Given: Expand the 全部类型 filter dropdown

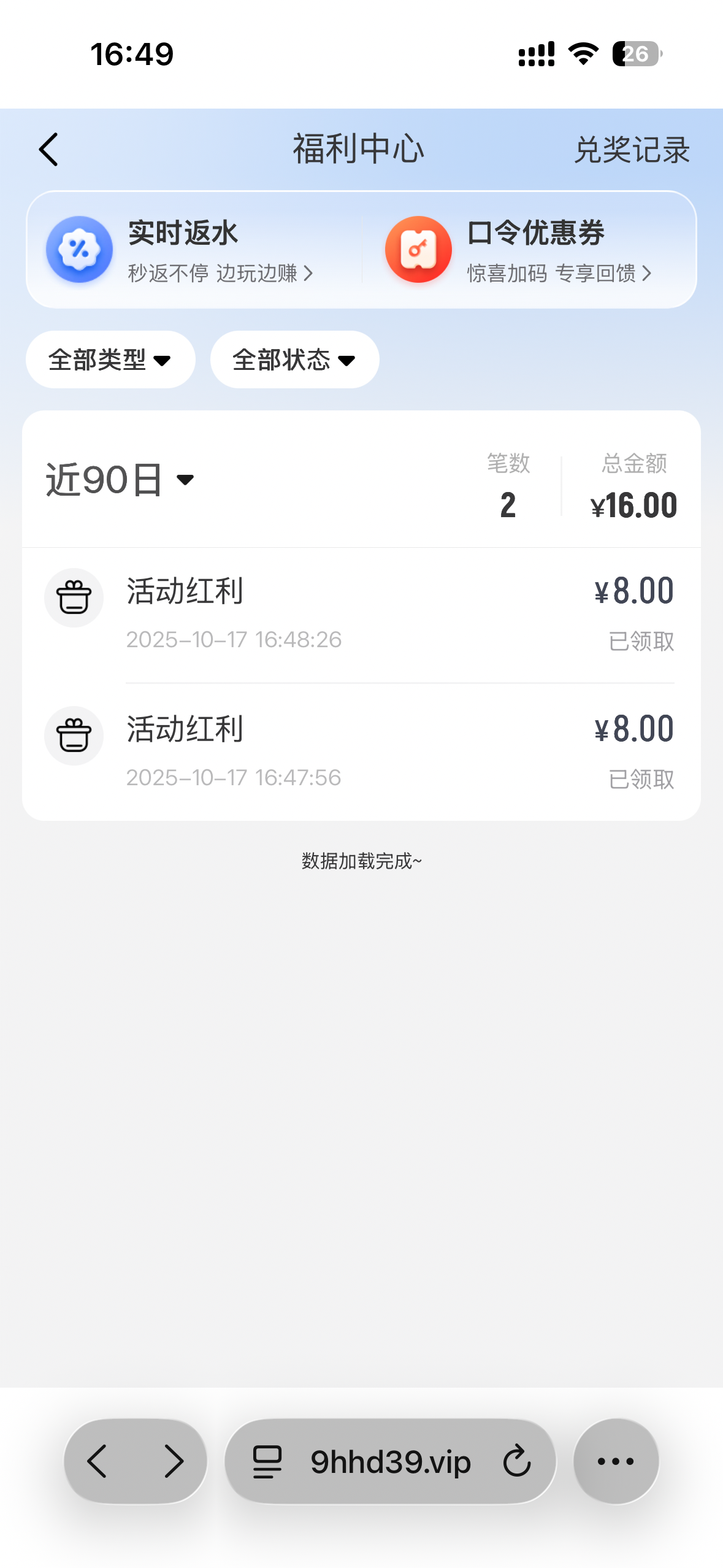Looking at the screenshot, I should pyautogui.click(x=110, y=360).
